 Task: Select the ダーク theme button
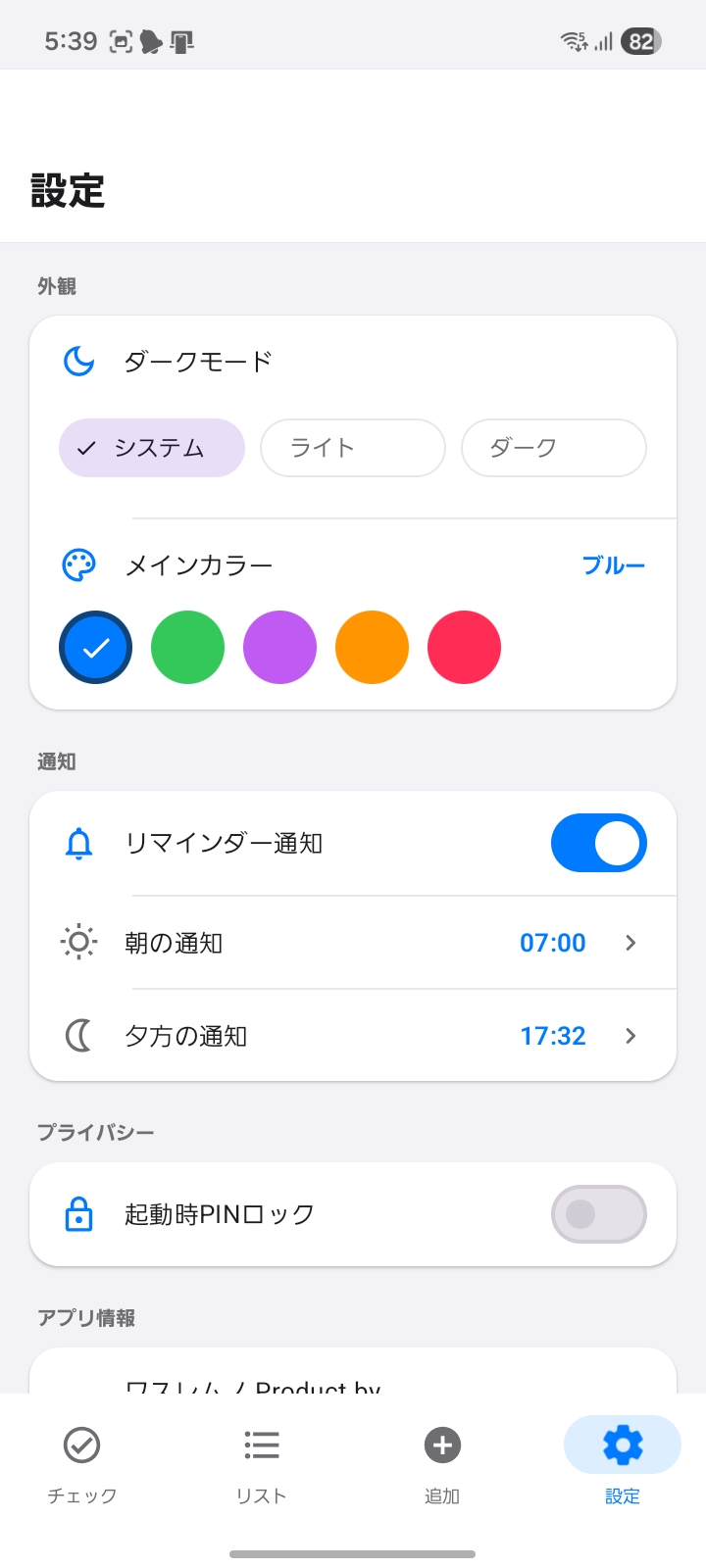(x=553, y=448)
